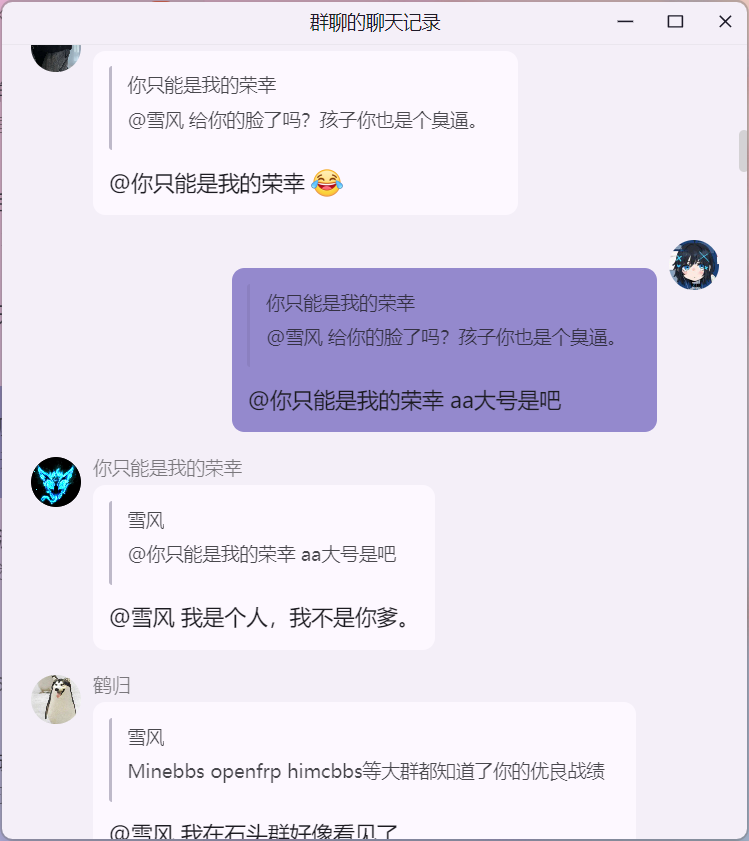Open the anime avatar beside the purple bubble

point(694,265)
